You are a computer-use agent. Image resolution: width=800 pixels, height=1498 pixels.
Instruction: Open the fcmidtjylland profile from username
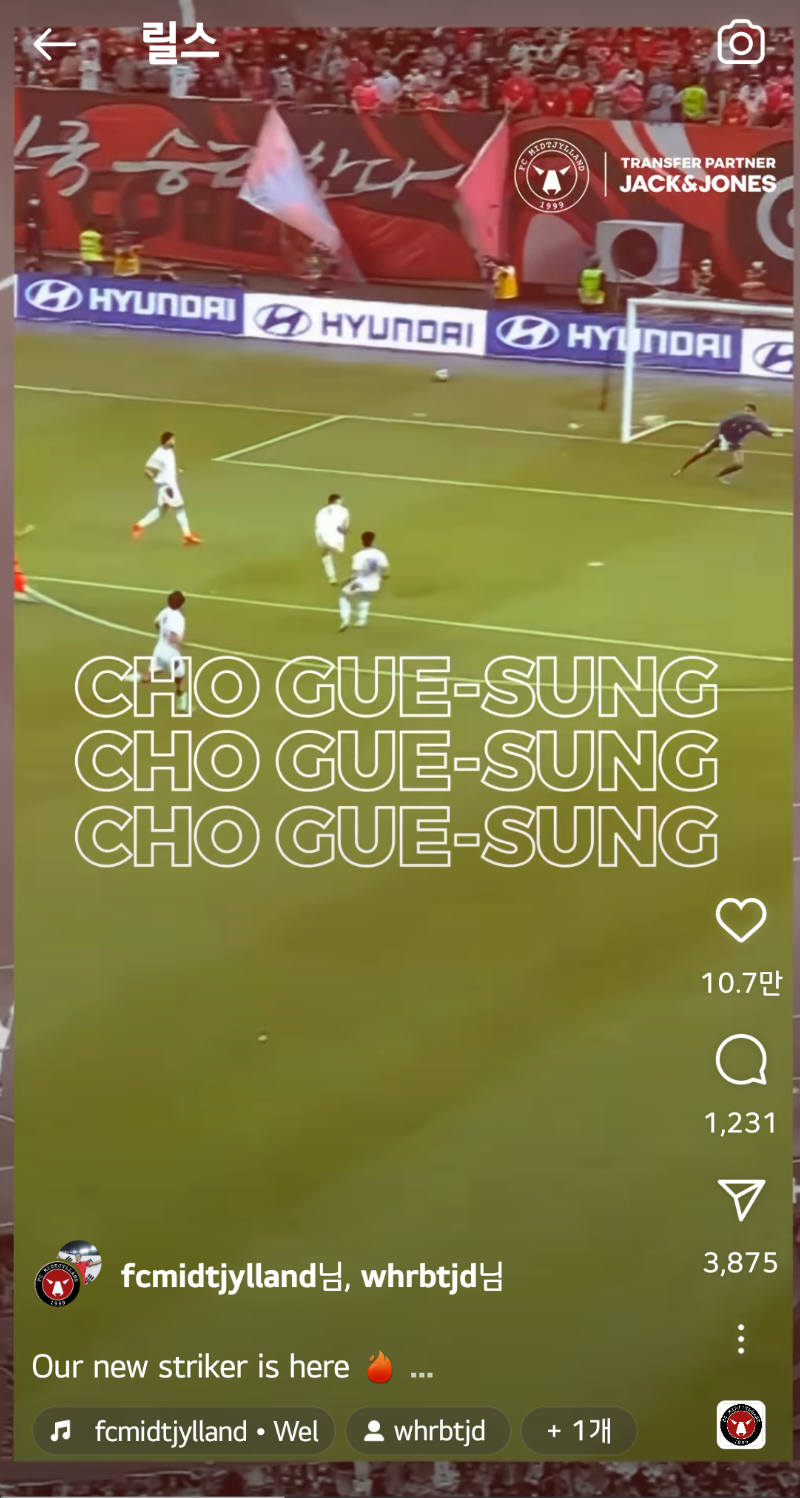pos(218,1277)
